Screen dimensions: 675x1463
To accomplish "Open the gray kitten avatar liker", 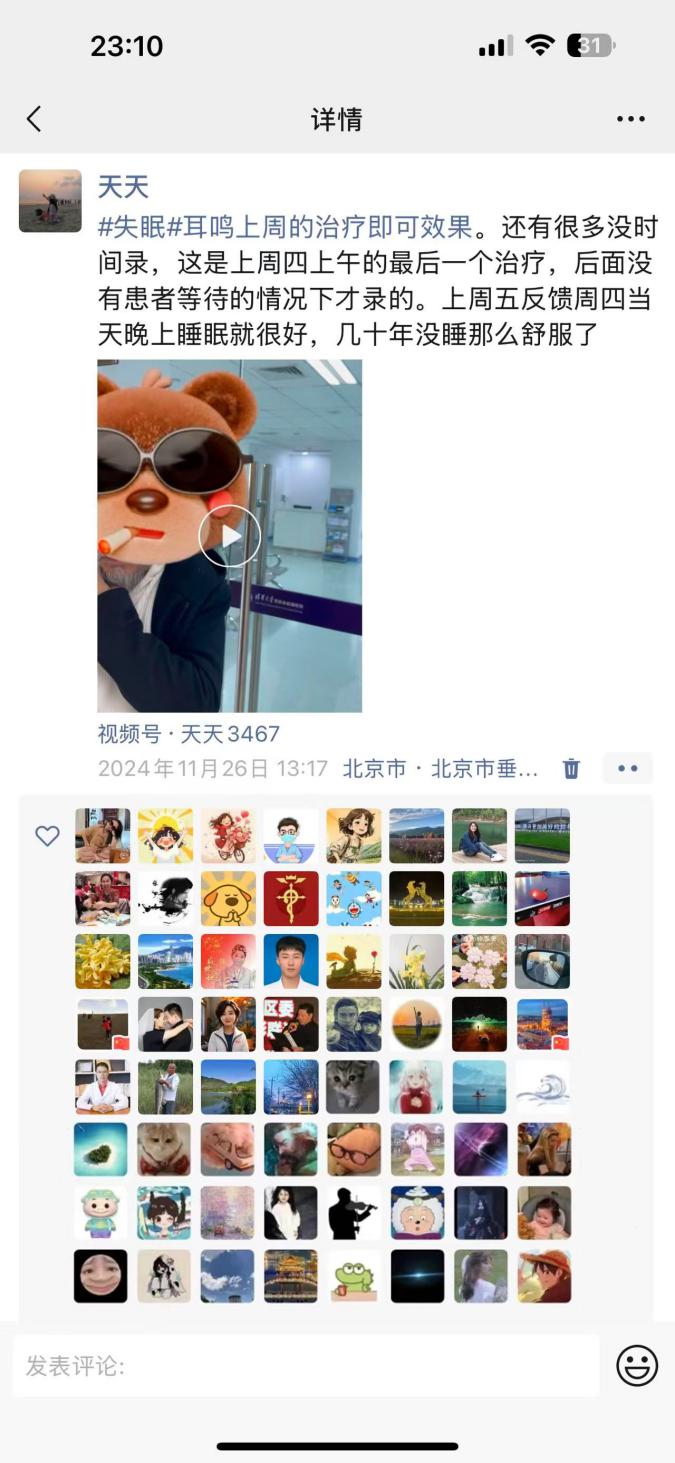I will (353, 1086).
